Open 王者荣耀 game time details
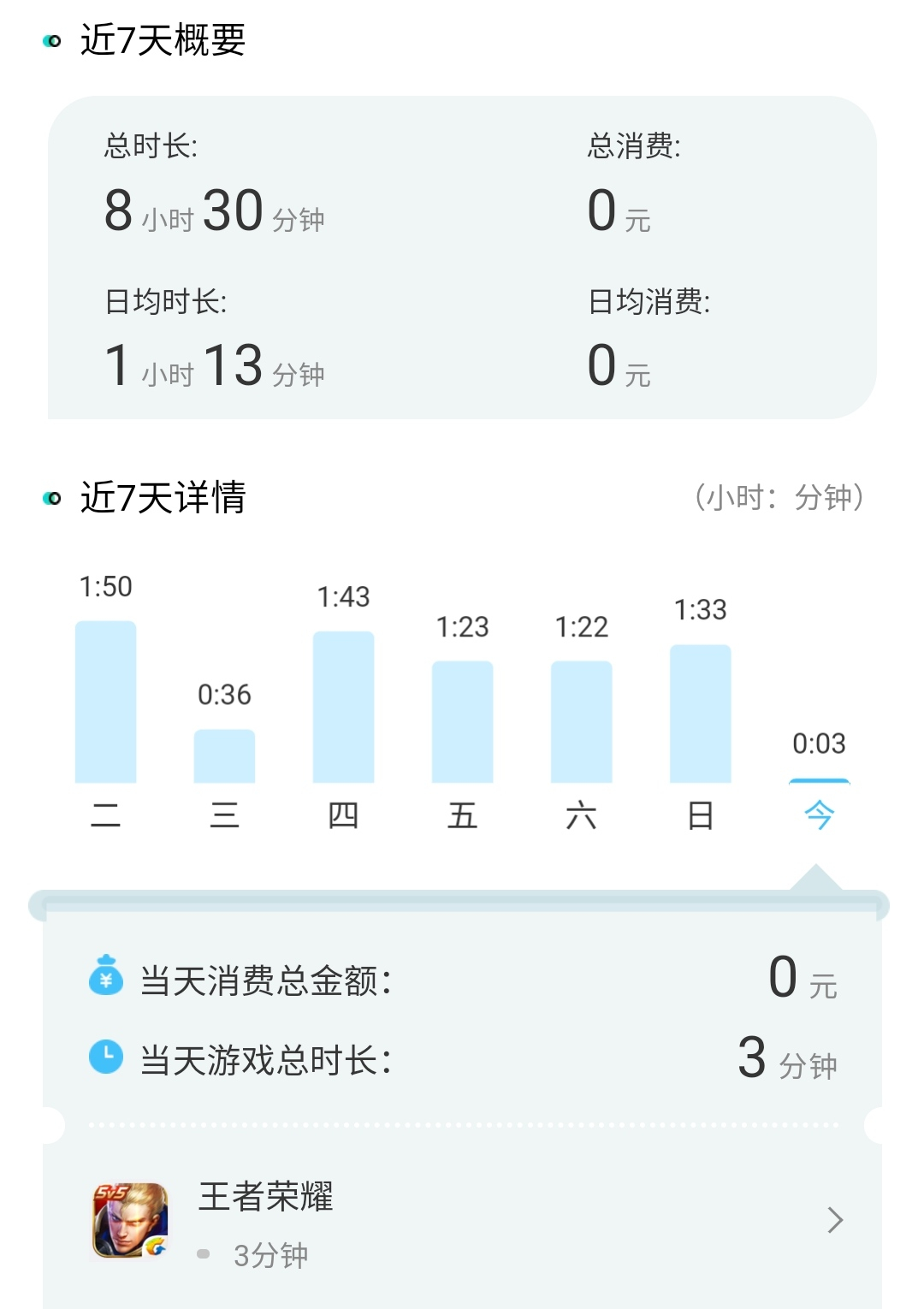 point(462,1220)
